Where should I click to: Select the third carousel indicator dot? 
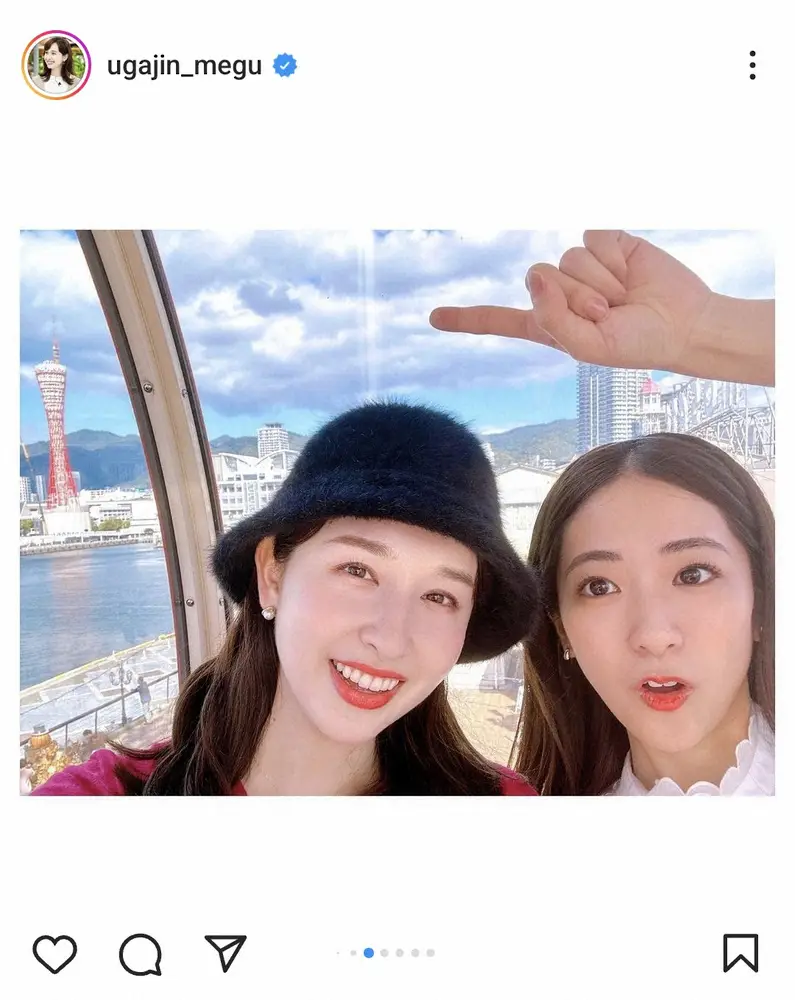(399, 952)
